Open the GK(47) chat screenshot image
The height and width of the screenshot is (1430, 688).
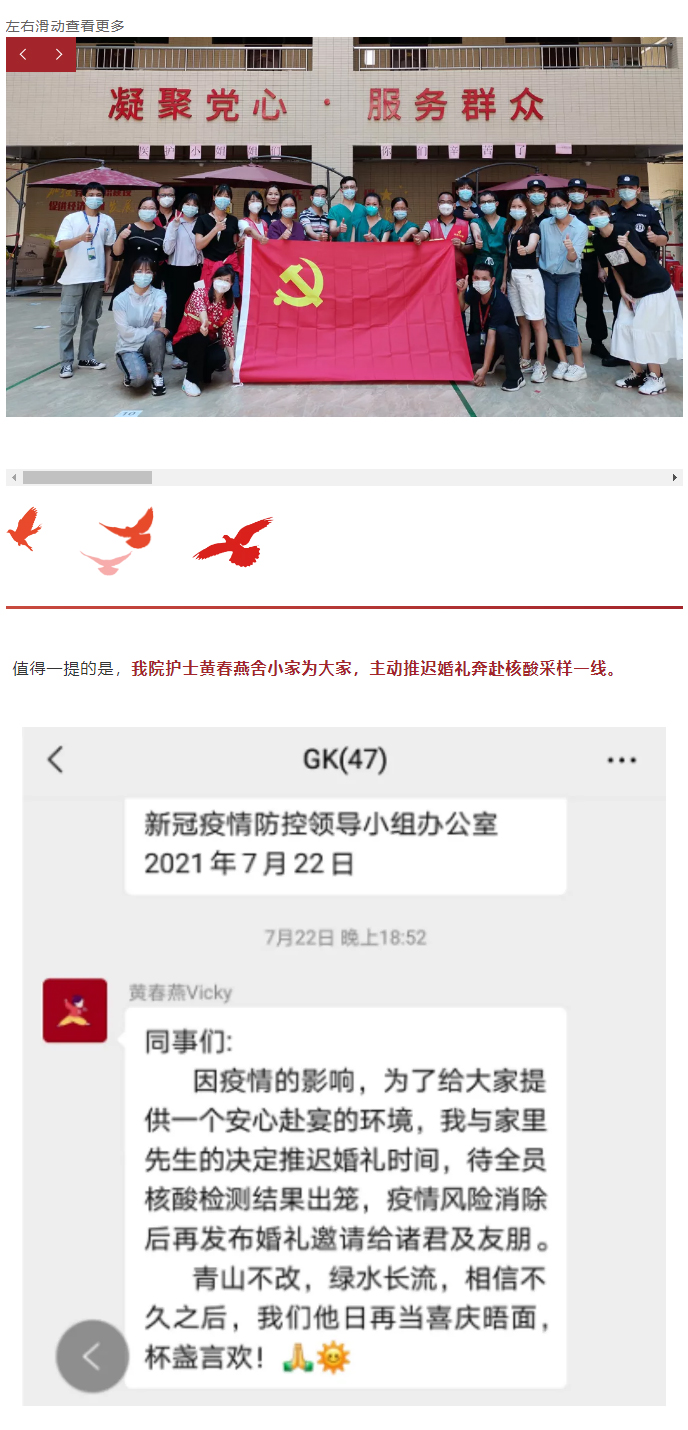[x=344, y=1065]
